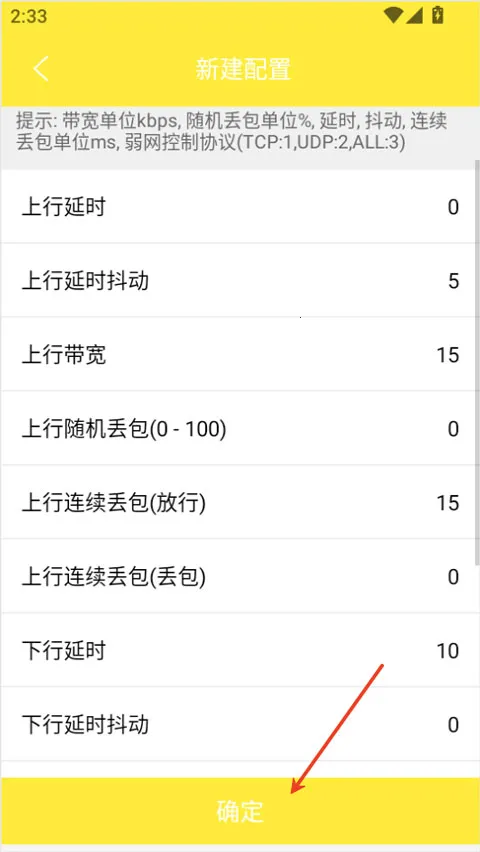Edit the 上行延时抖动 value
The width and height of the screenshot is (480, 852).
(240, 280)
